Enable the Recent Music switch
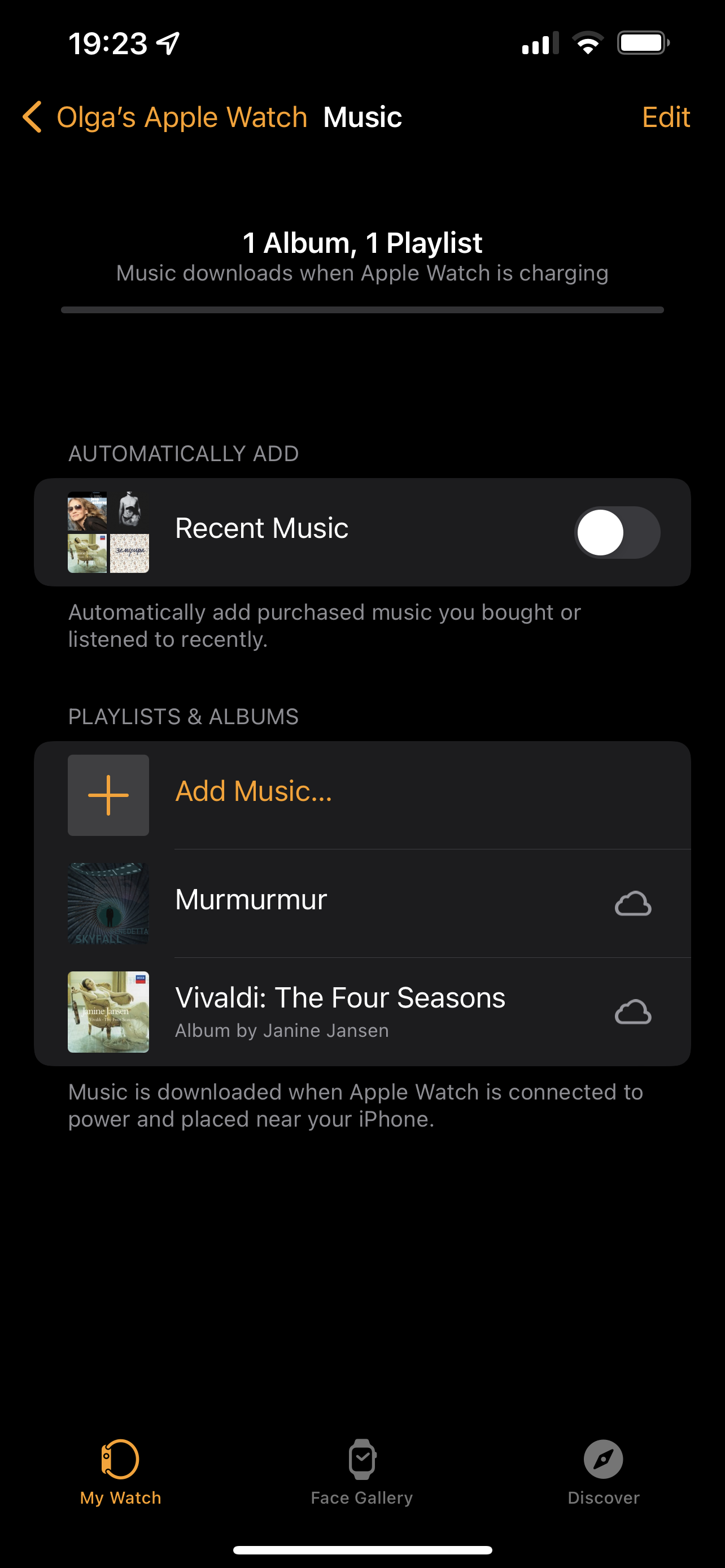 [617, 533]
